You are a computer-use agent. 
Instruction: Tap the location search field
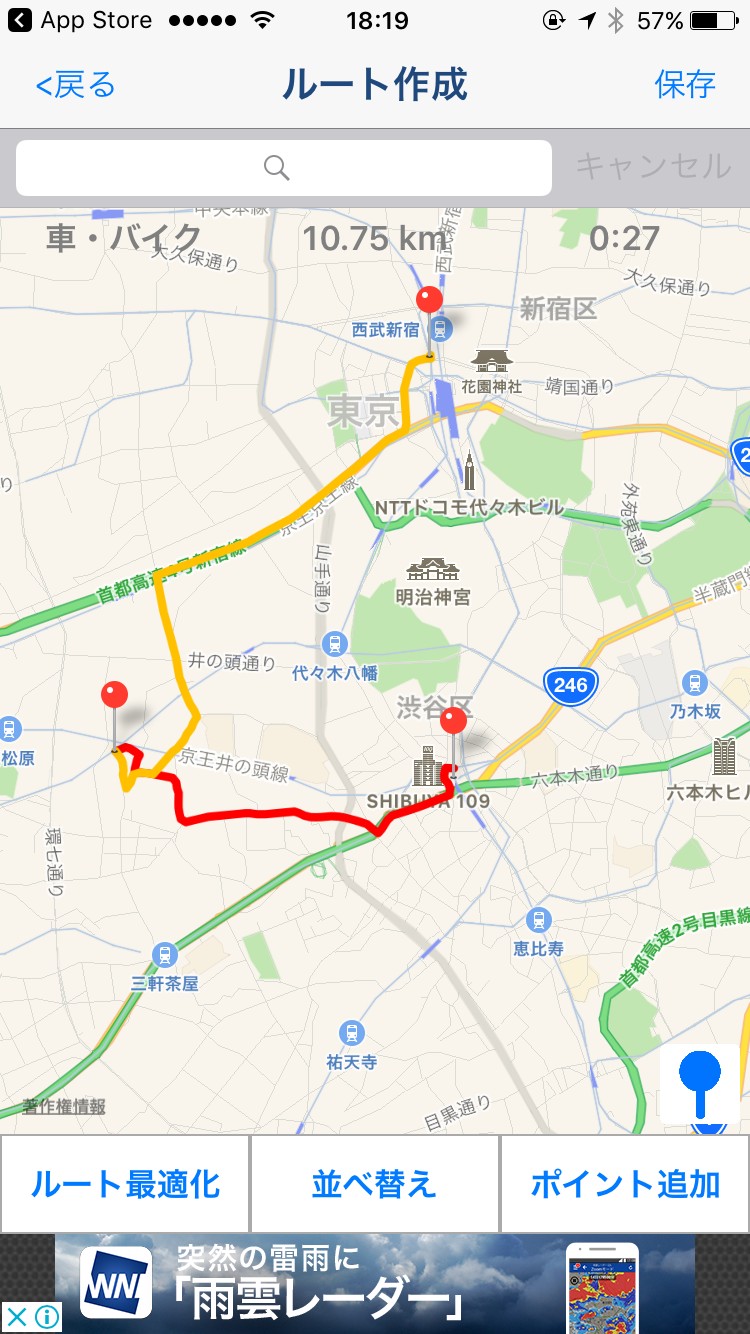point(284,168)
